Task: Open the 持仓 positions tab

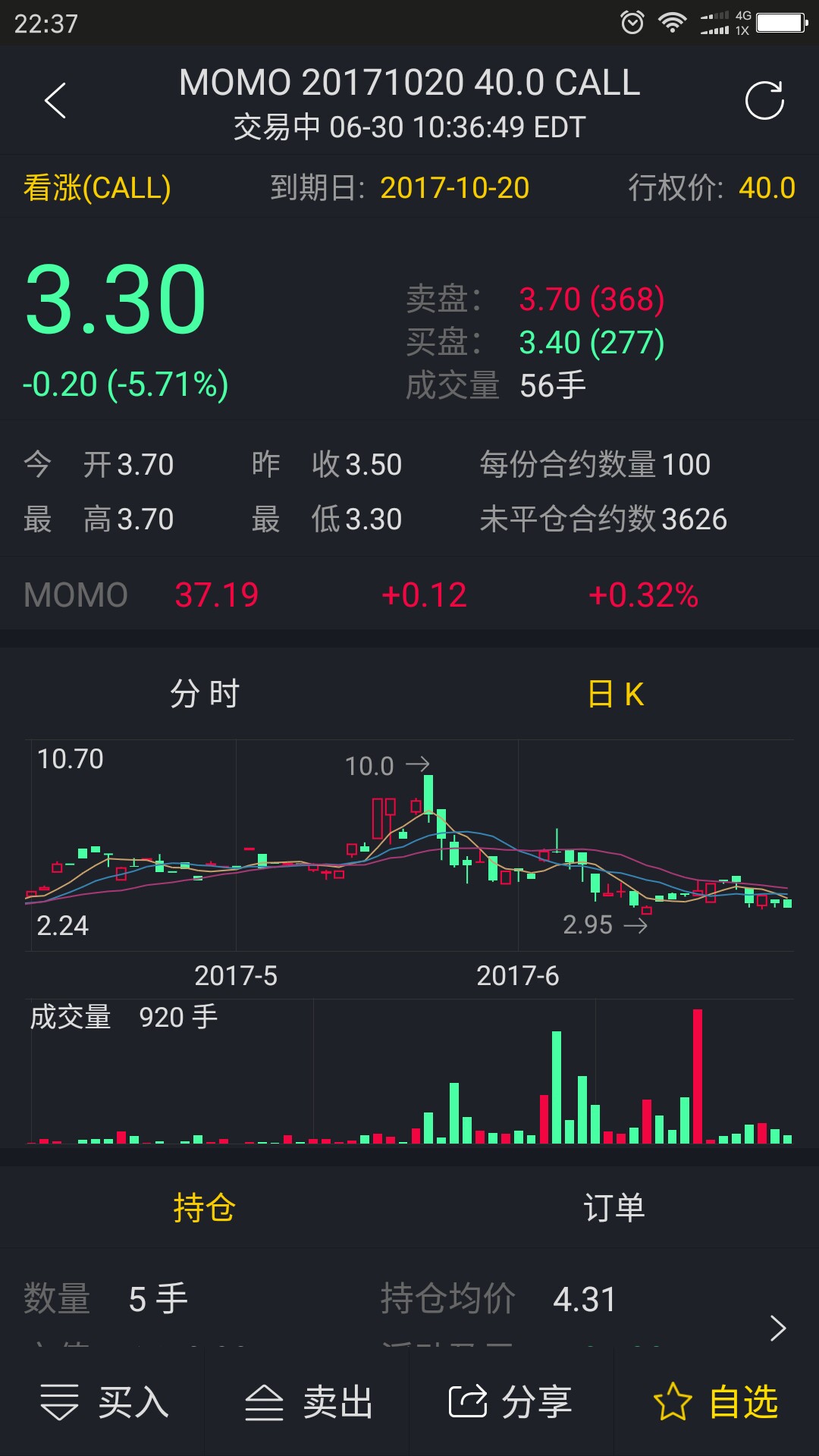Action: (x=205, y=1207)
